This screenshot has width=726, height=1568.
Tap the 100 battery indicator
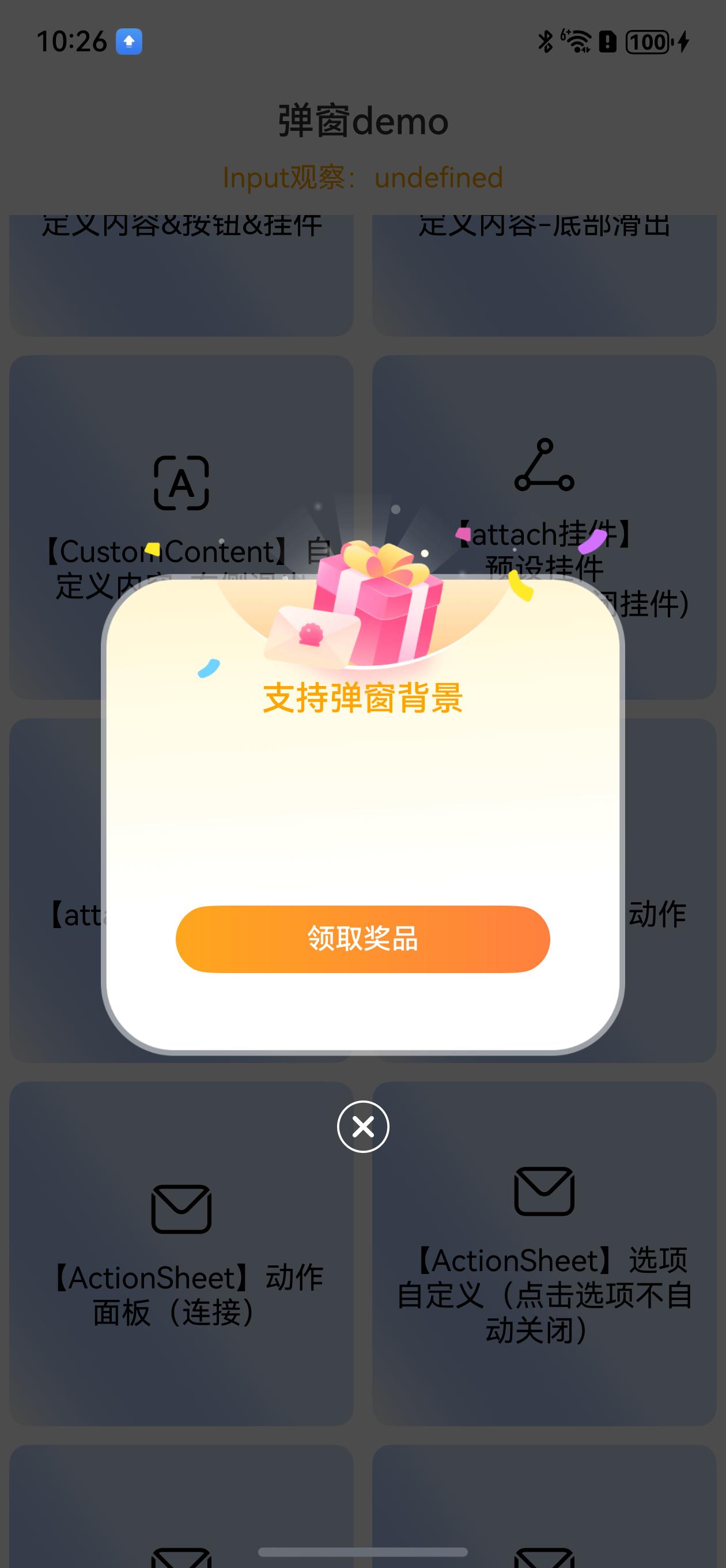[x=646, y=42]
